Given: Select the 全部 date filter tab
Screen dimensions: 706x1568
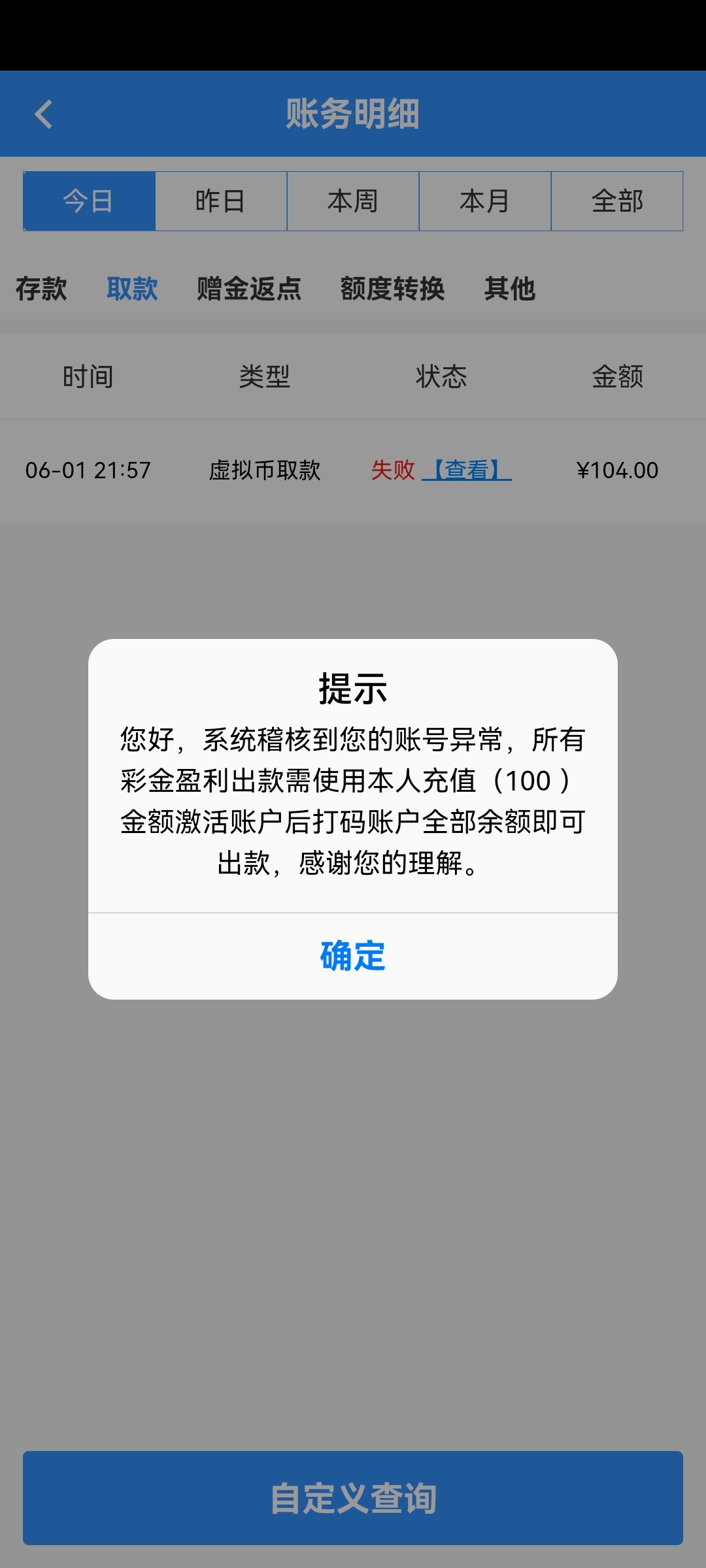Looking at the screenshot, I should click(x=617, y=201).
